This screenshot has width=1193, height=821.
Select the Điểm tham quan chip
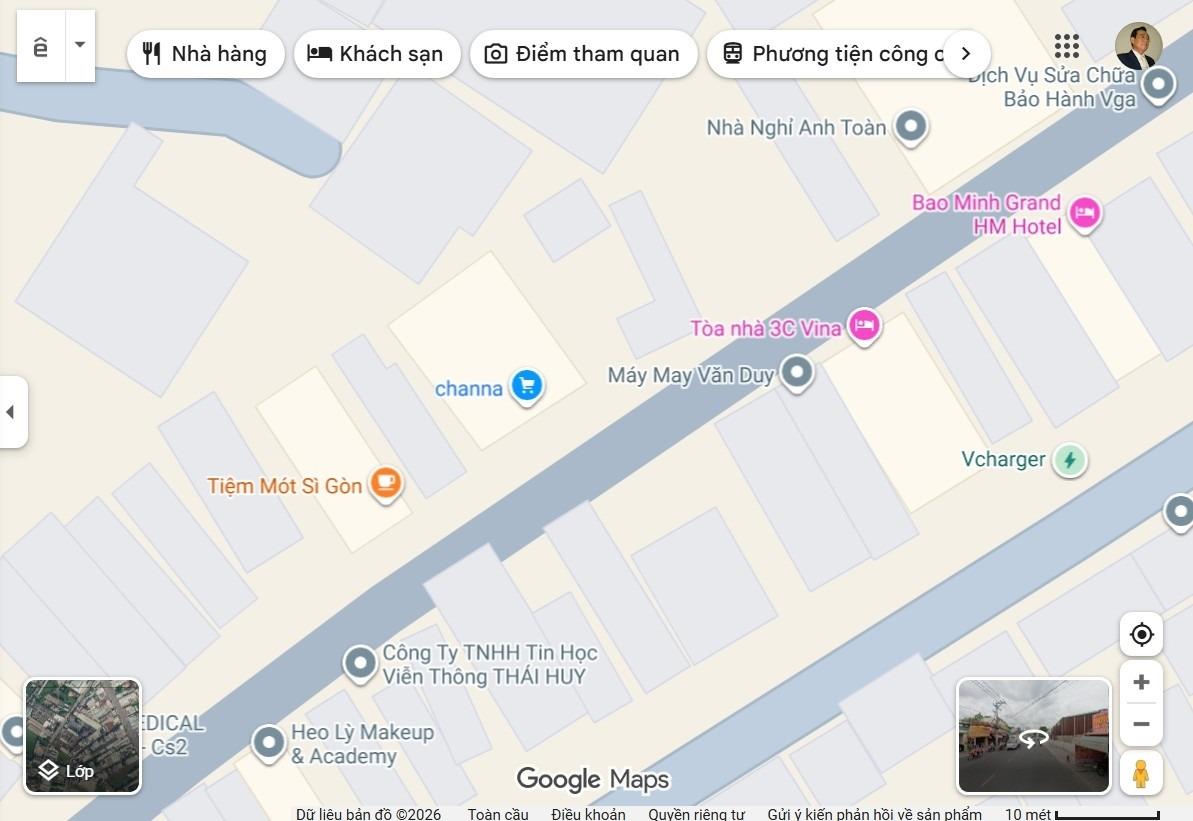click(x=582, y=54)
